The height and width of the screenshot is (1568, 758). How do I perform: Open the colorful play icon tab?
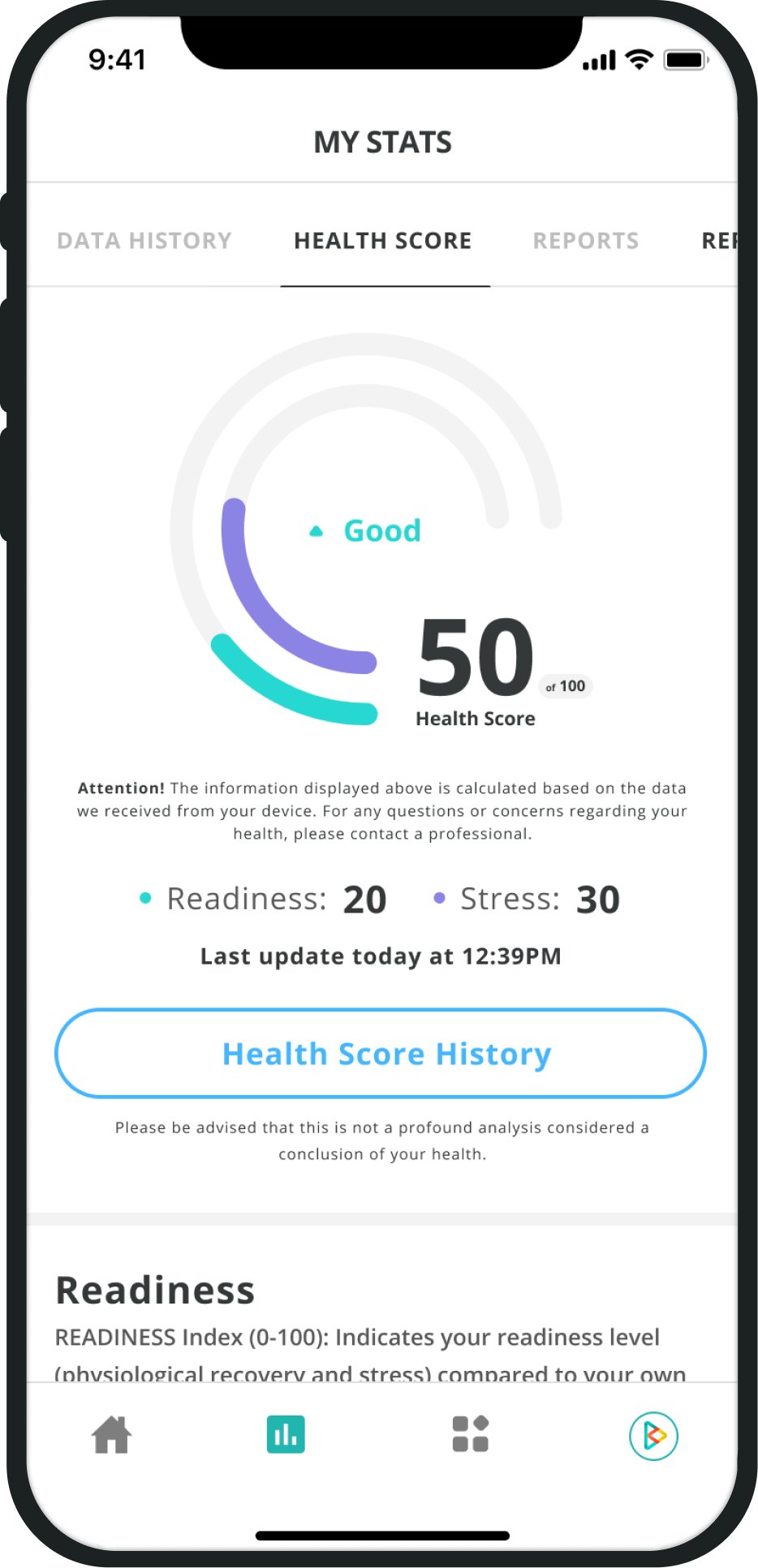(x=653, y=1435)
